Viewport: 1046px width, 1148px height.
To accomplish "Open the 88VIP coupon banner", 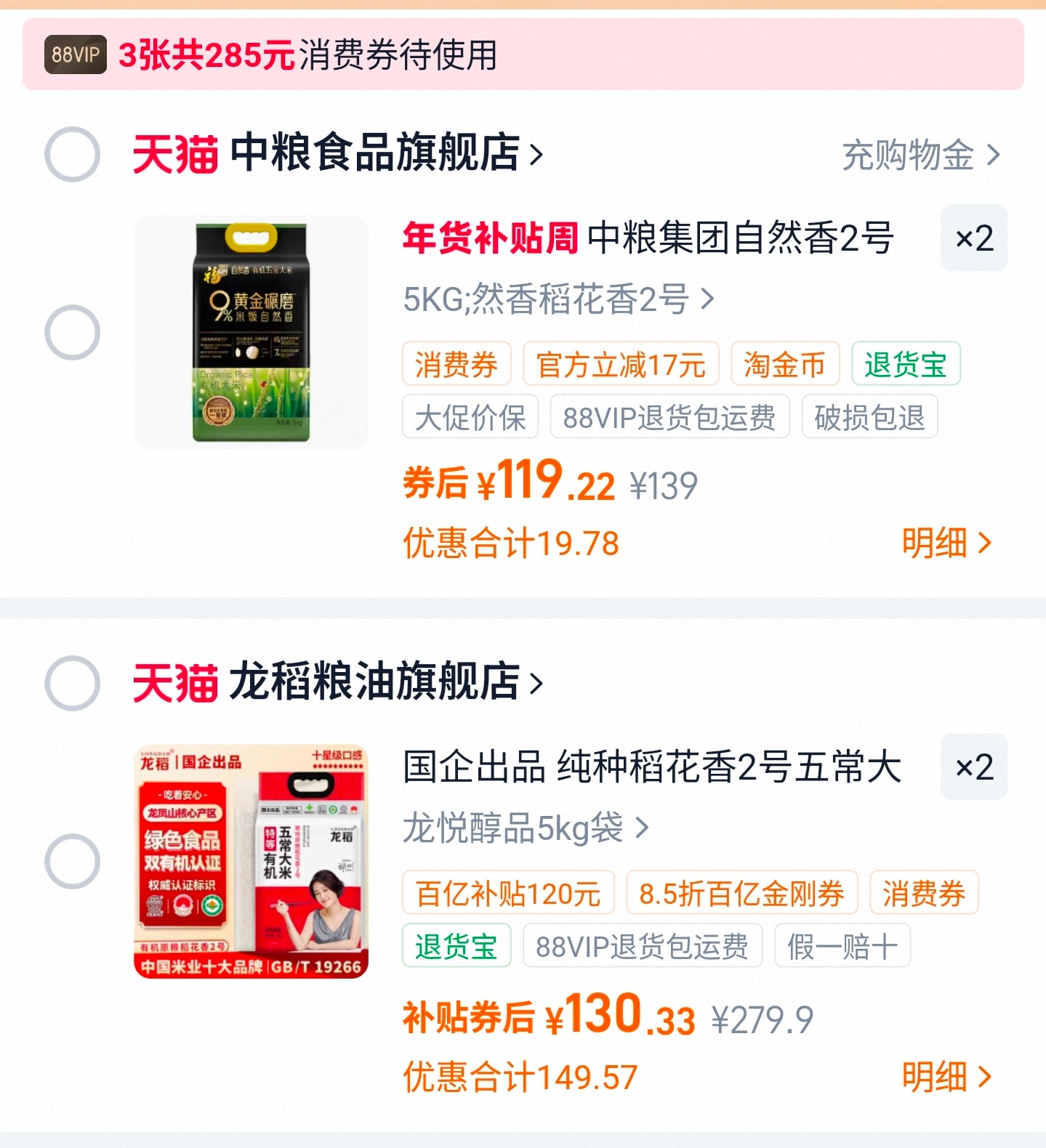I will [x=523, y=54].
